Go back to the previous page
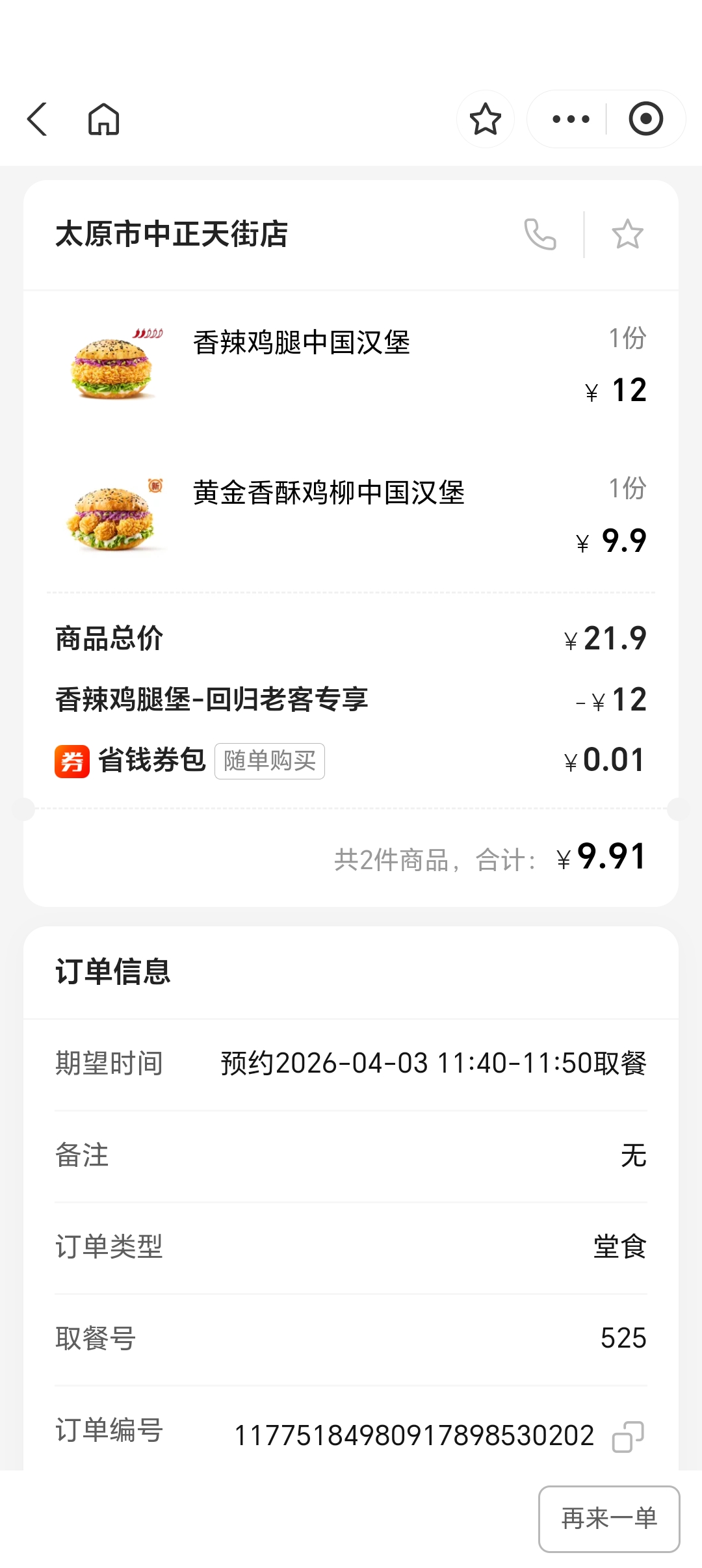 point(38,120)
